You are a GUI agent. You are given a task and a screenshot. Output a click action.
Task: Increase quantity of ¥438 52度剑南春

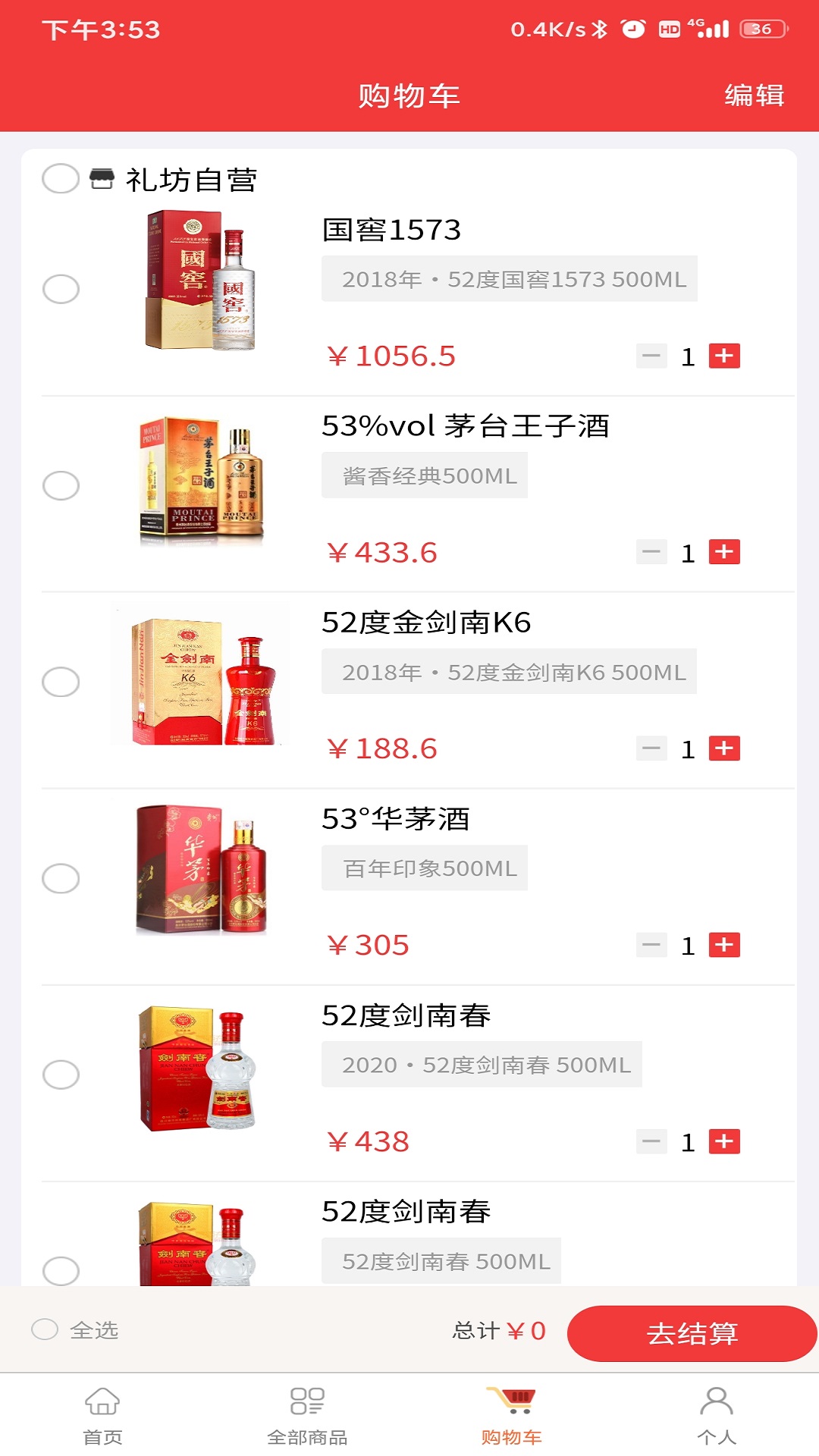724,1141
